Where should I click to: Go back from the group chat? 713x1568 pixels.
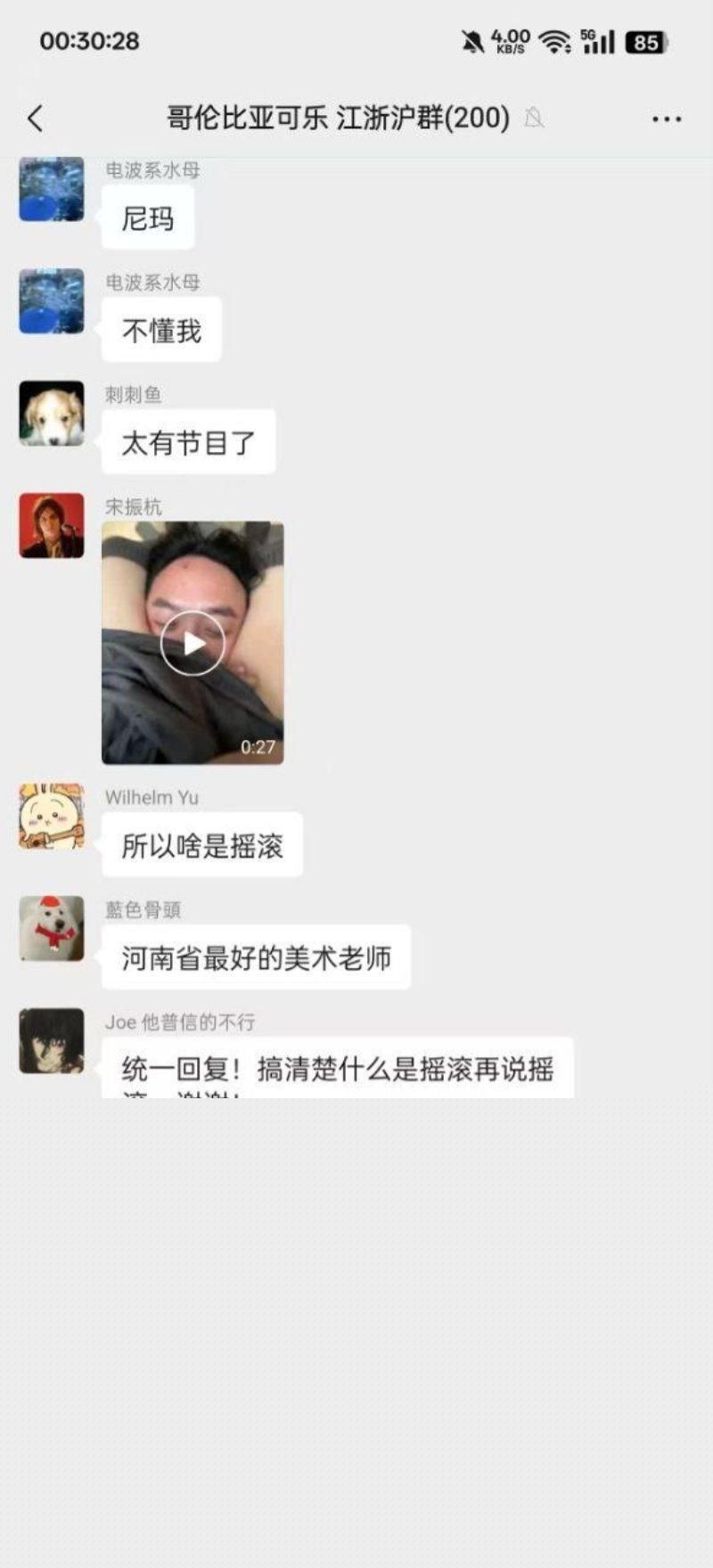click(x=36, y=119)
